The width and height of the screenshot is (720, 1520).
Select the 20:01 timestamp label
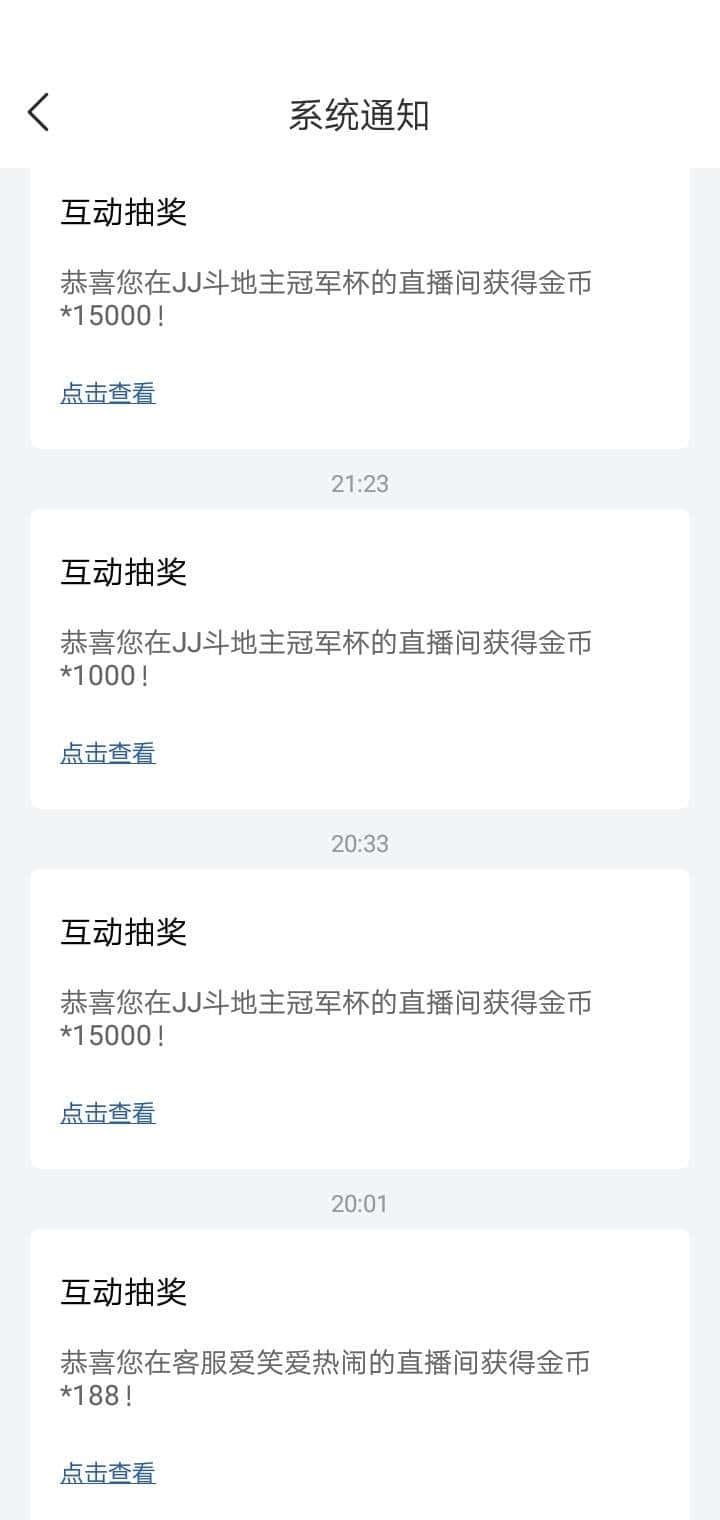point(360,1203)
